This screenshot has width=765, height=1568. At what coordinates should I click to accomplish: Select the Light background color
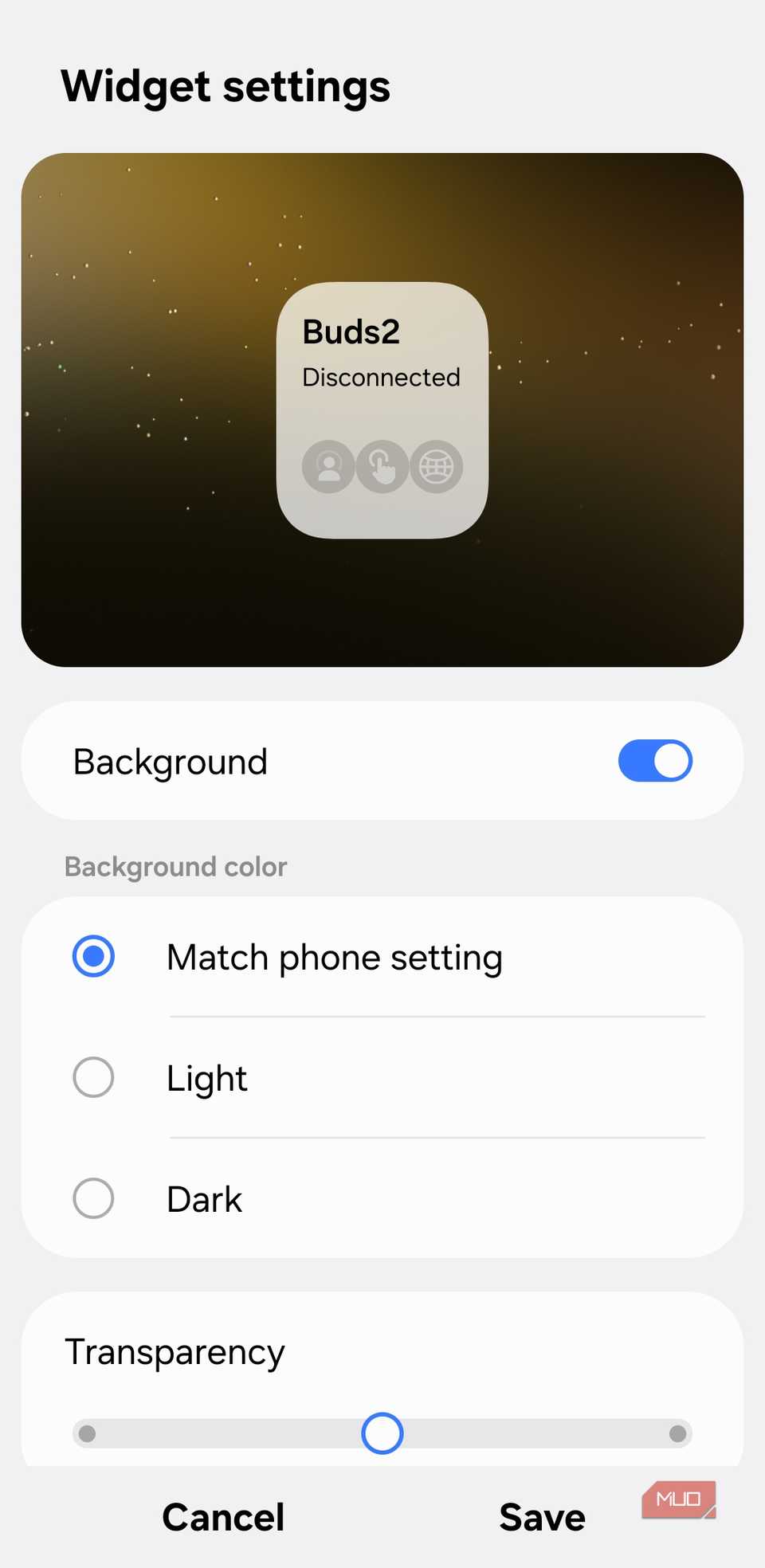click(92, 1077)
